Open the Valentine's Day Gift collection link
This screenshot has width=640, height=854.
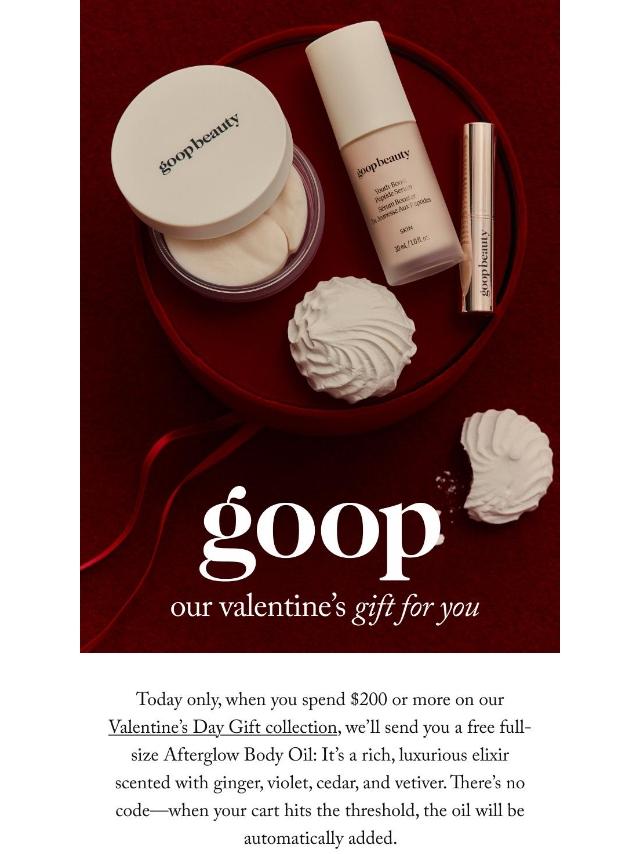pos(223,728)
